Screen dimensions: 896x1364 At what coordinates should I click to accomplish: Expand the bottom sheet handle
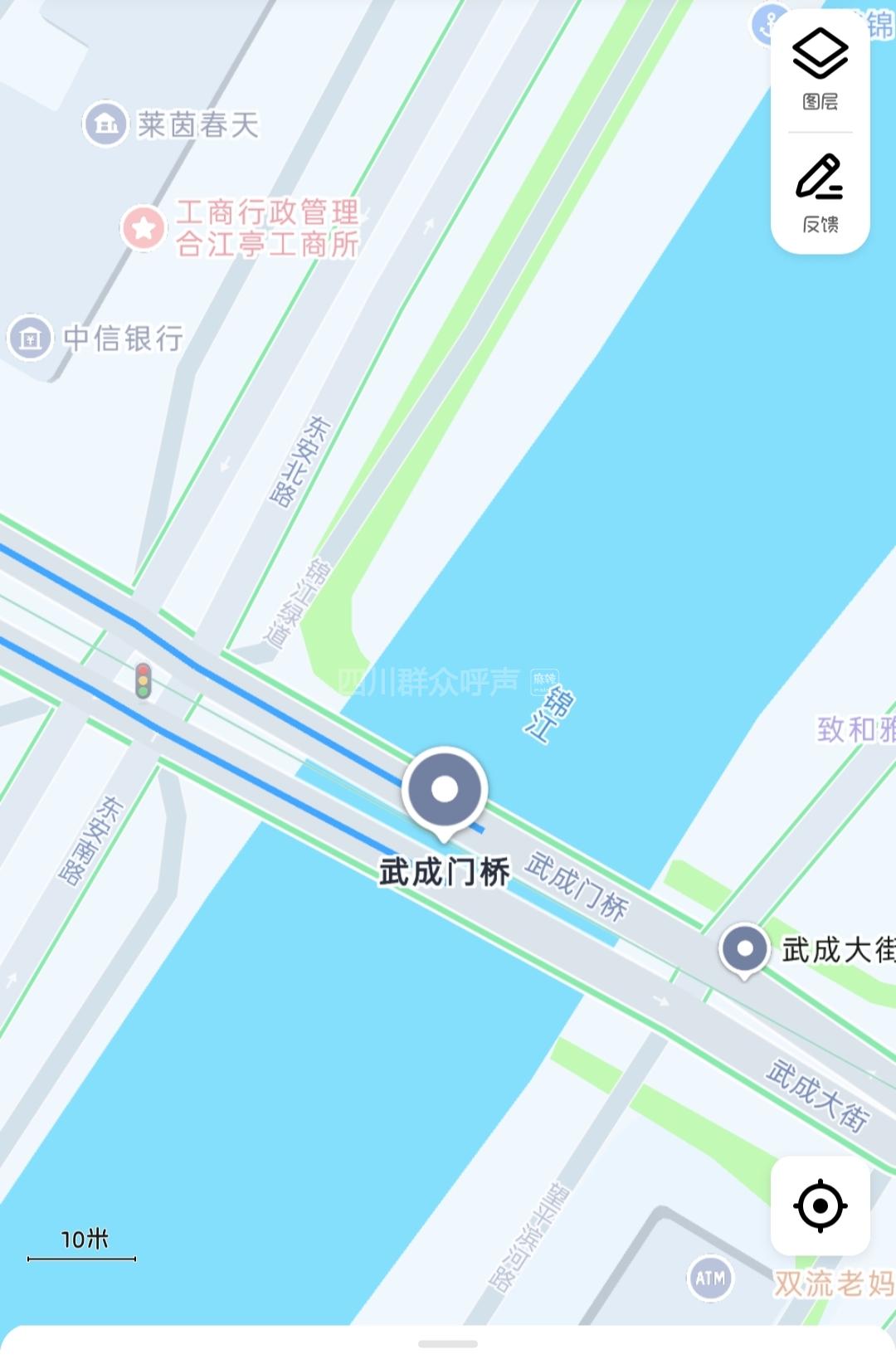[x=448, y=1344]
